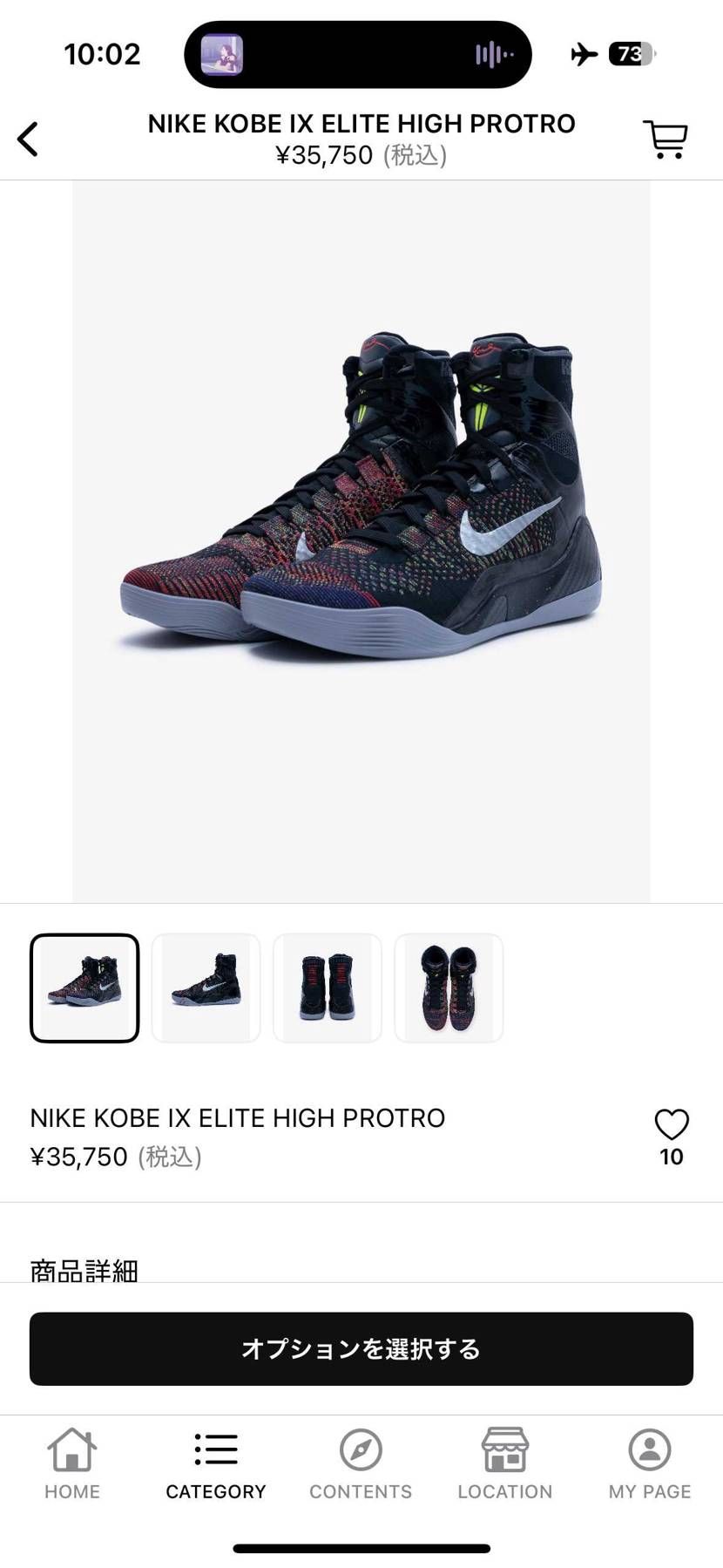This screenshot has width=723, height=1568.
Task: Select the first shoe thumbnail
Action: coord(84,988)
